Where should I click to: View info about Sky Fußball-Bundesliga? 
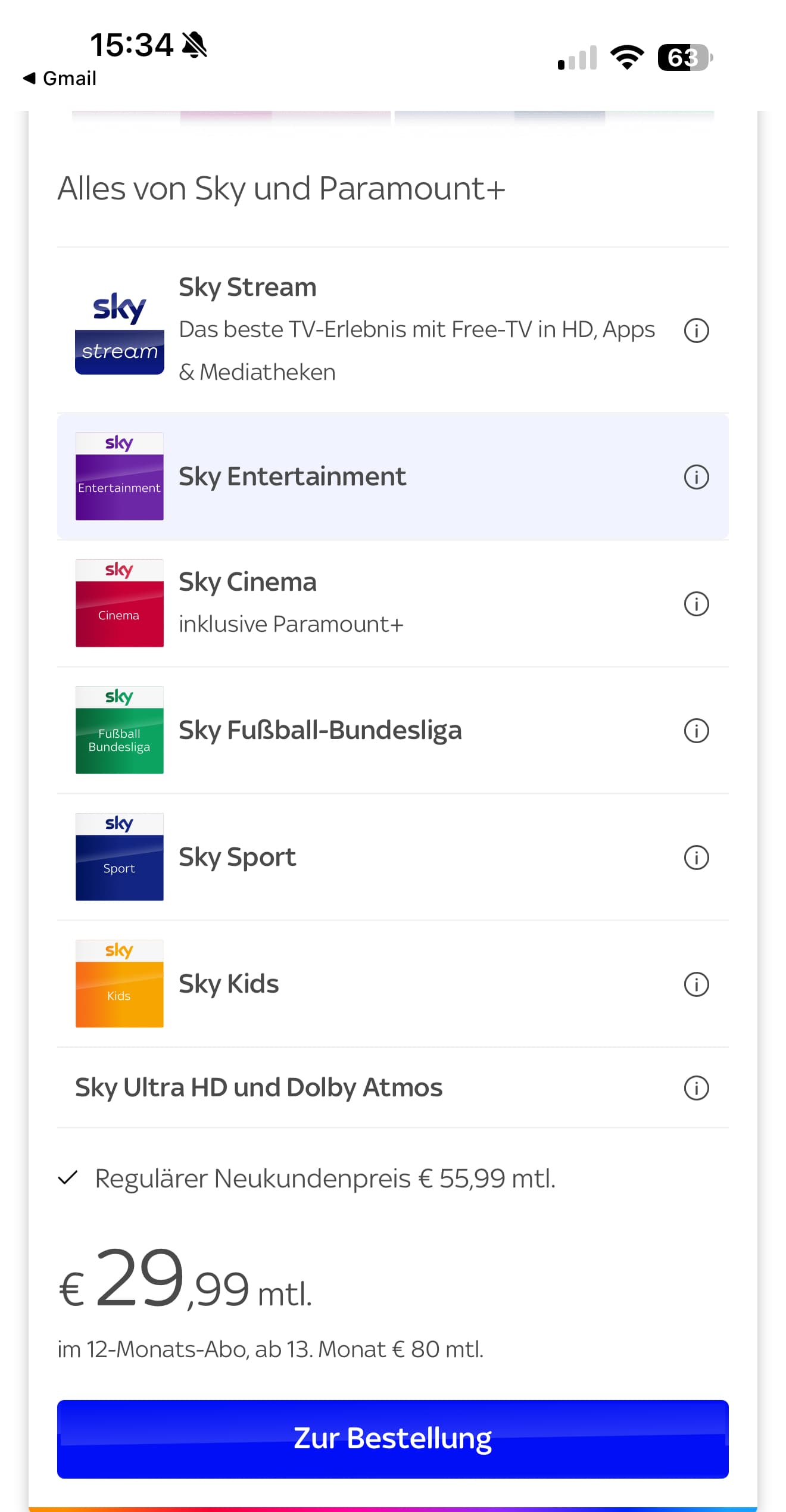click(x=696, y=731)
